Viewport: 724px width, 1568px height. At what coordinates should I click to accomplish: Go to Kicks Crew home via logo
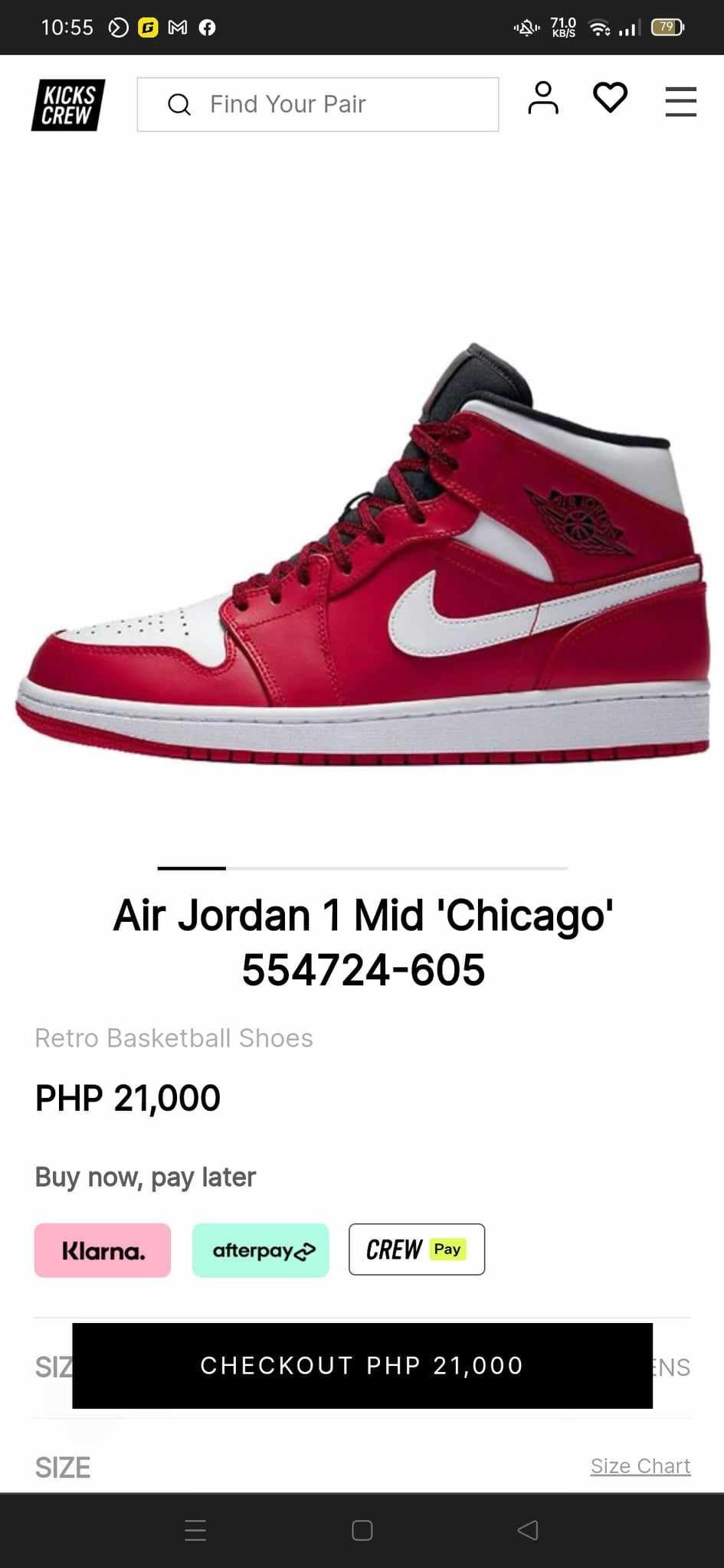[x=68, y=105]
